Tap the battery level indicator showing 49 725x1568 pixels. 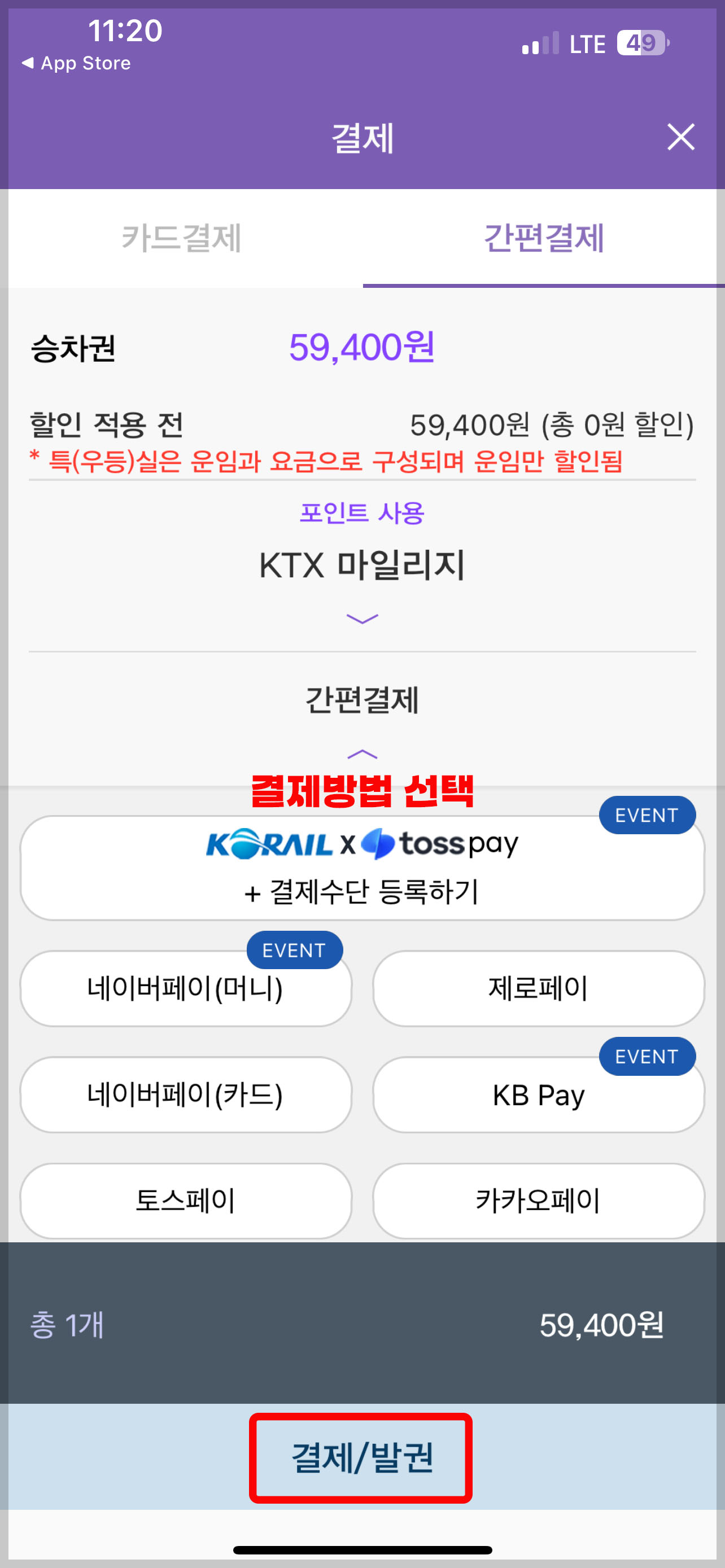(x=641, y=42)
